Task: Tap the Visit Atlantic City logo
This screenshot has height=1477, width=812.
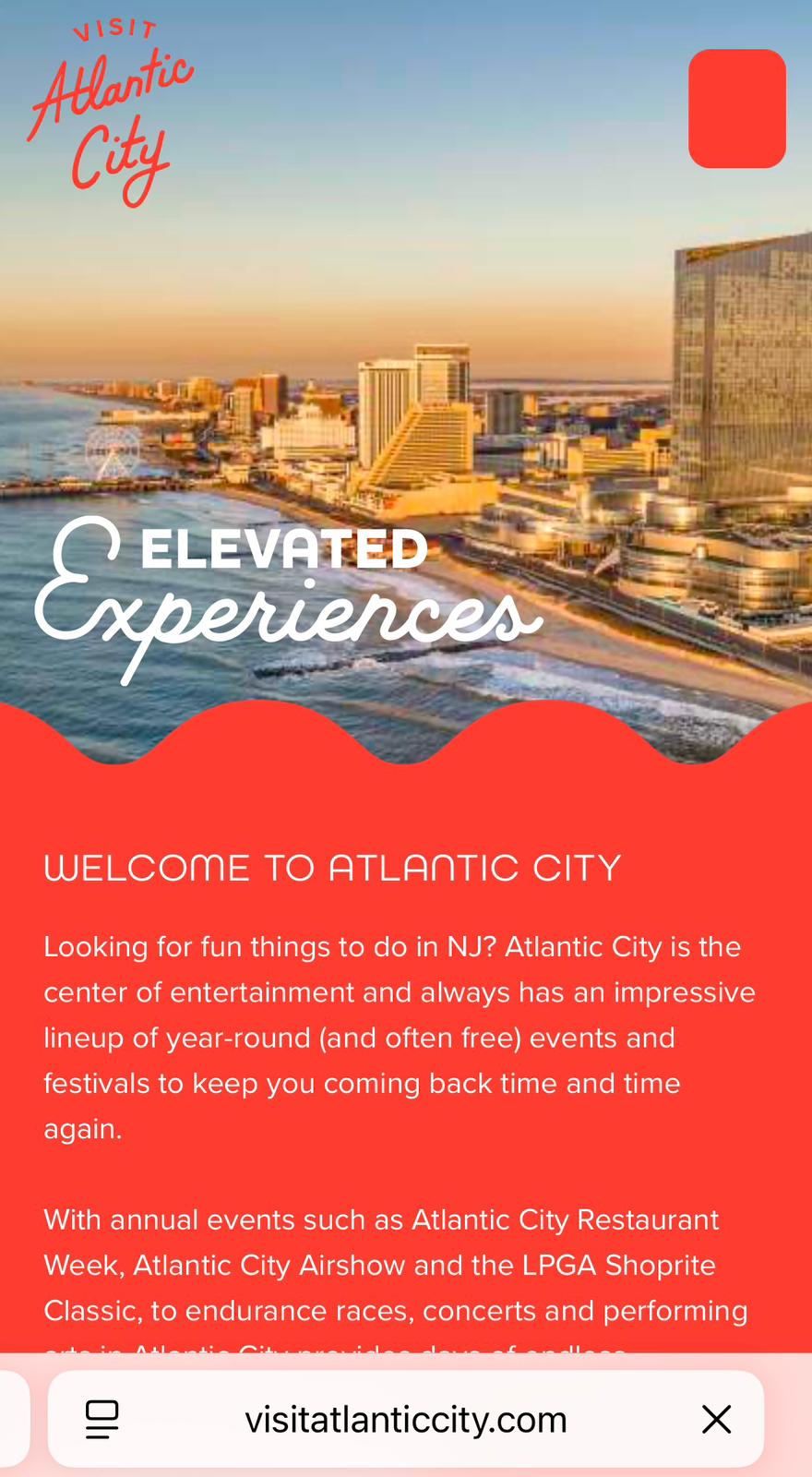Action: pos(111,113)
